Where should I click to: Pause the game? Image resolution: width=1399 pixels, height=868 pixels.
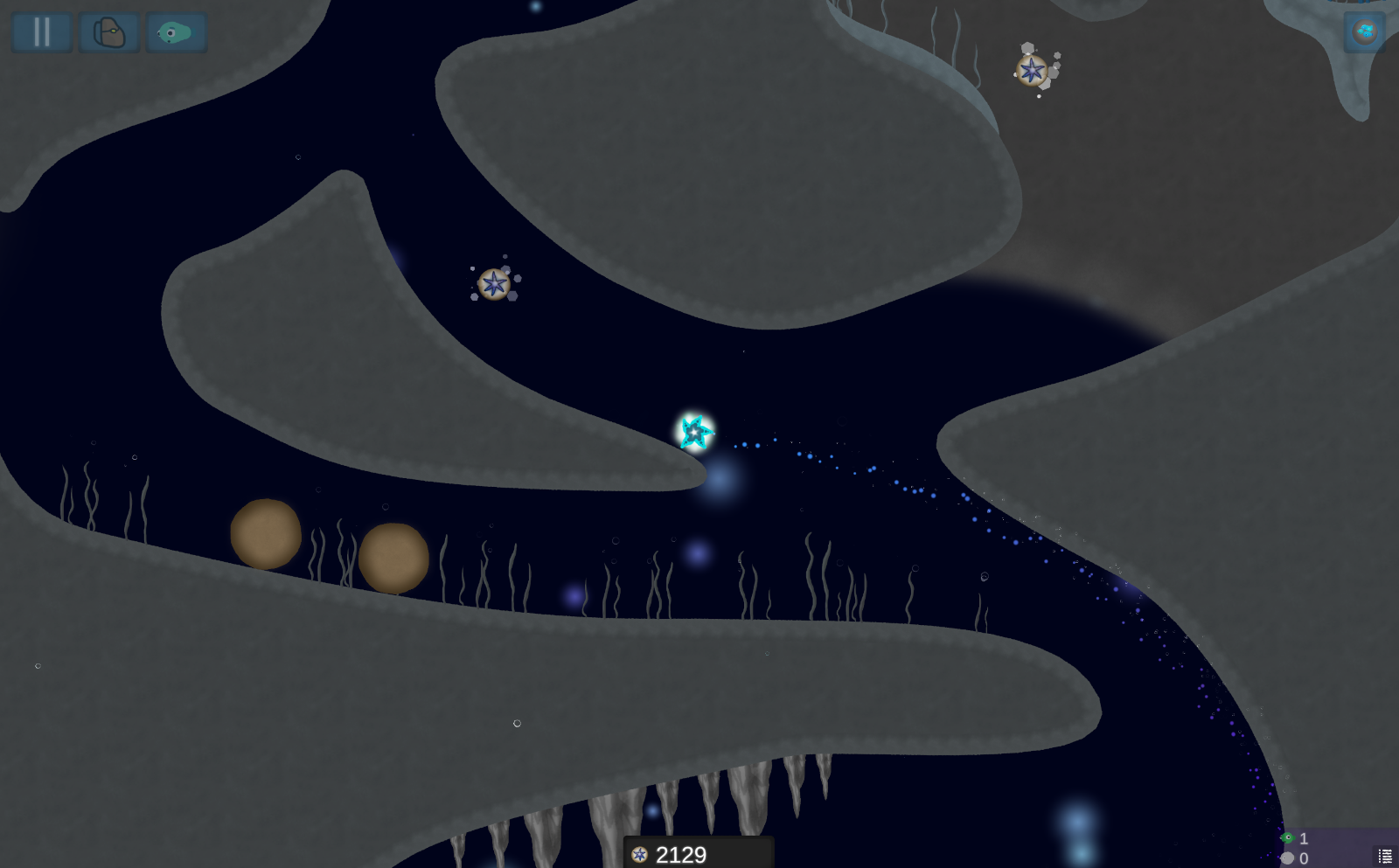pyautogui.click(x=41, y=32)
